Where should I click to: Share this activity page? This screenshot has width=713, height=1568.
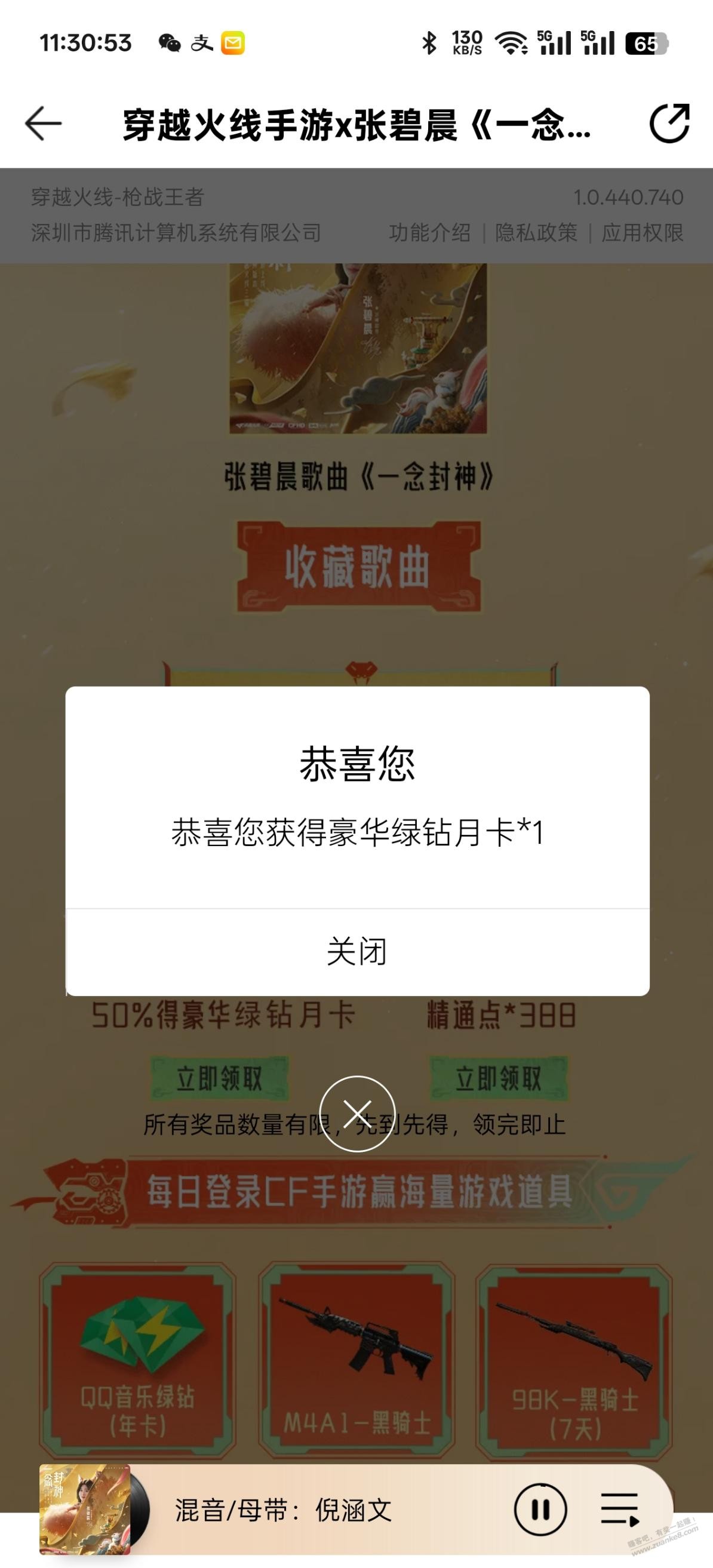tap(669, 124)
